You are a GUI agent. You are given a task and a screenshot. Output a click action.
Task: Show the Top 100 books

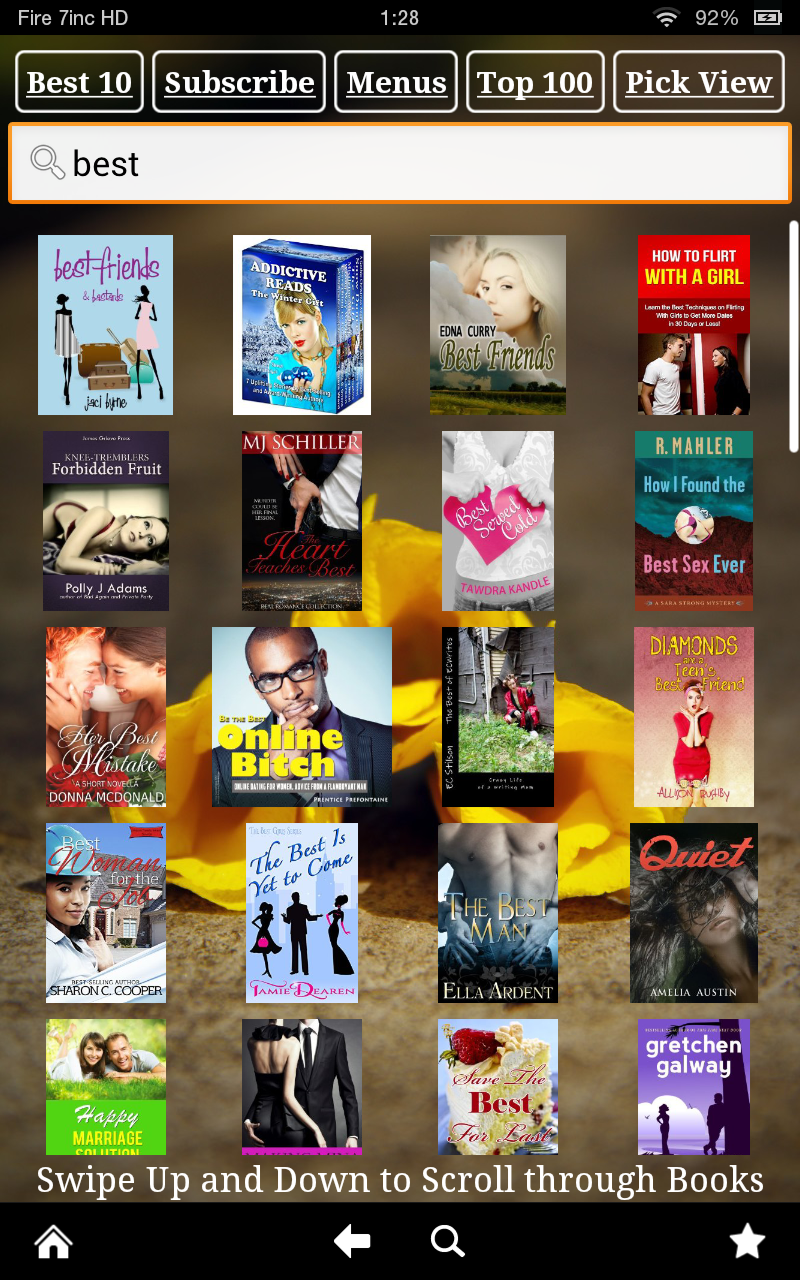535,82
